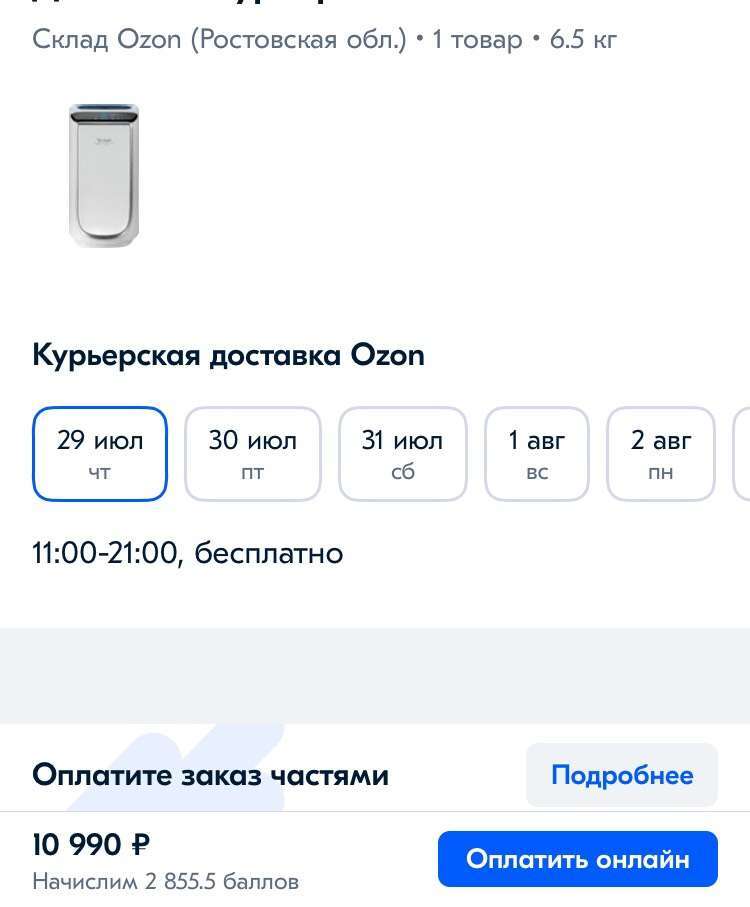Choose 2 авг Monday delivery
Viewport: 750px width, 907px height.
click(660, 453)
